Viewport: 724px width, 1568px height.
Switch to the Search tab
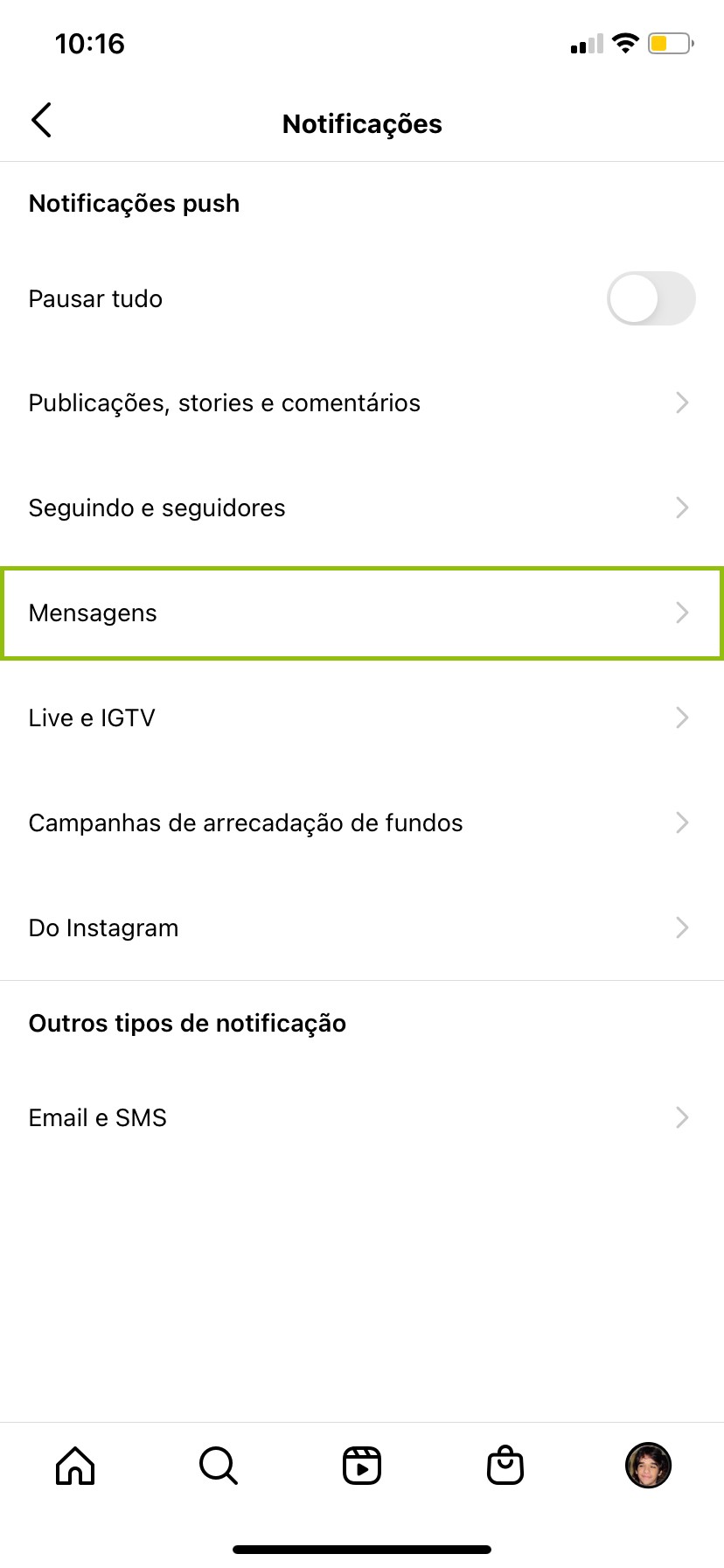click(219, 1465)
